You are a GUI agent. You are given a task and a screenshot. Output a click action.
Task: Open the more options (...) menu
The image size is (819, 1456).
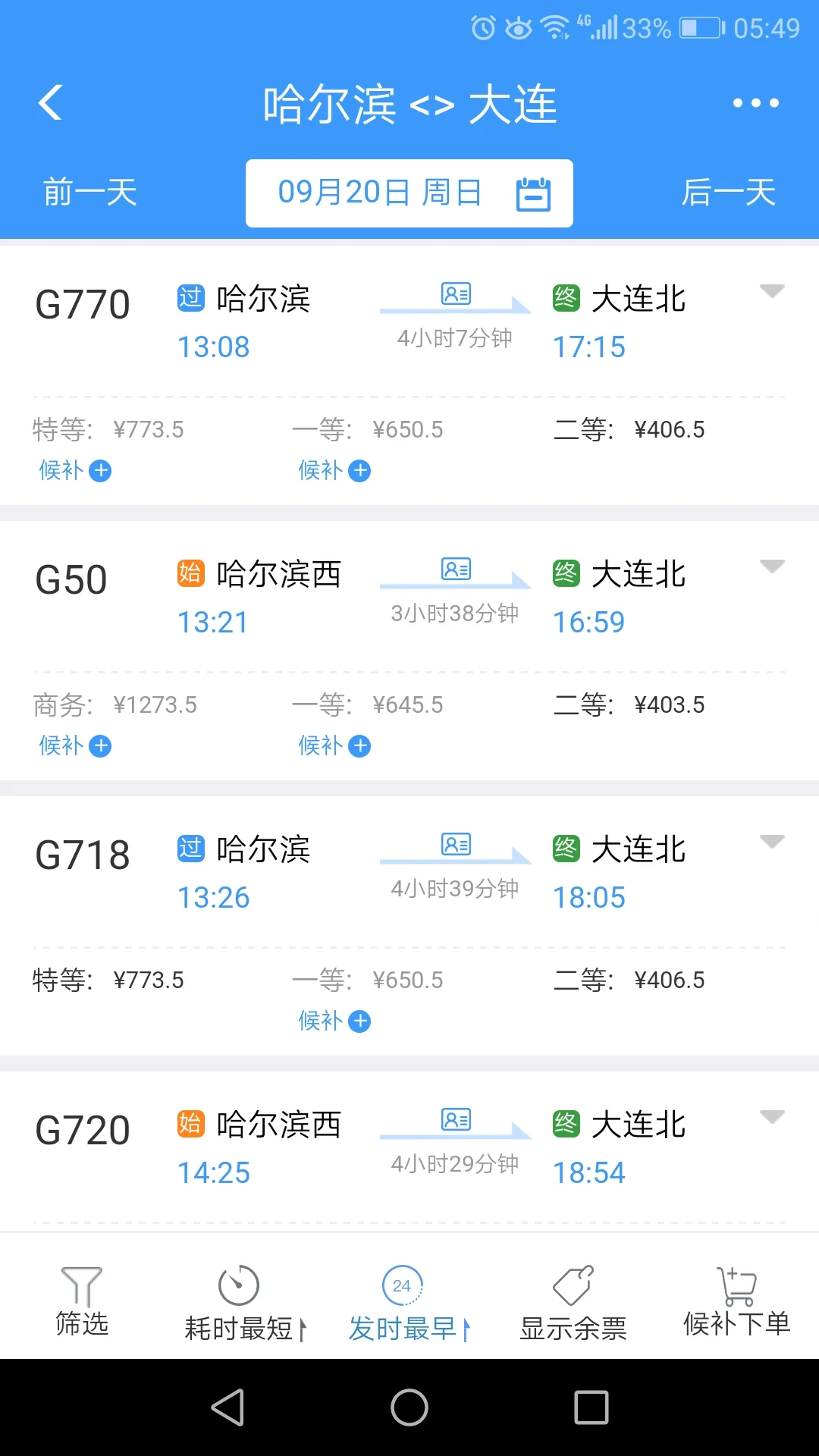click(x=753, y=102)
